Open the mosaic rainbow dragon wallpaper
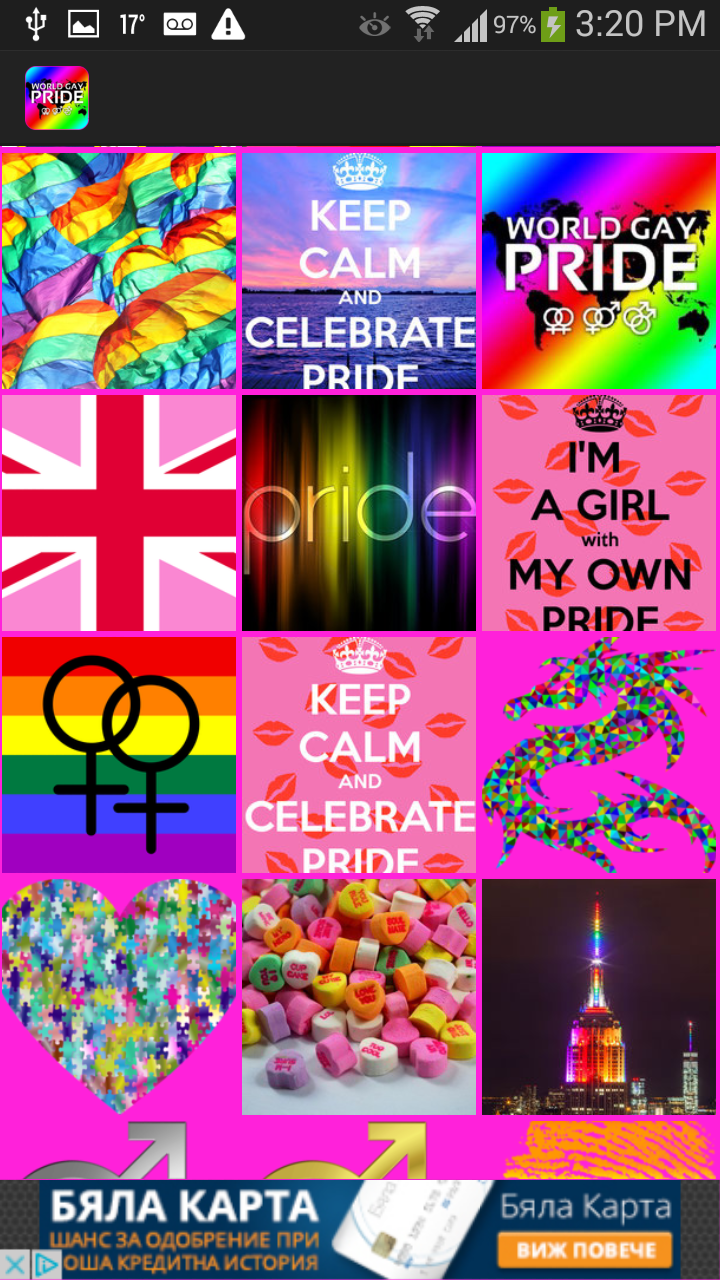The image size is (720, 1280). click(599, 755)
